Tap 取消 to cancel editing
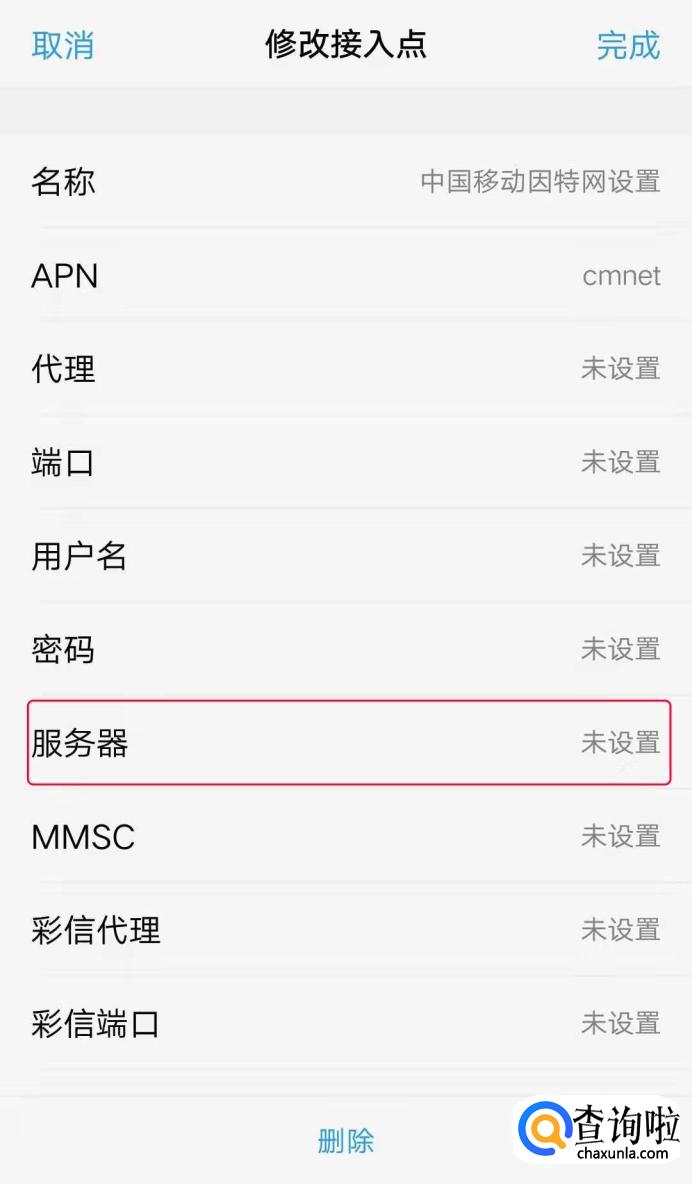692x1184 pixels. point(62,45)
